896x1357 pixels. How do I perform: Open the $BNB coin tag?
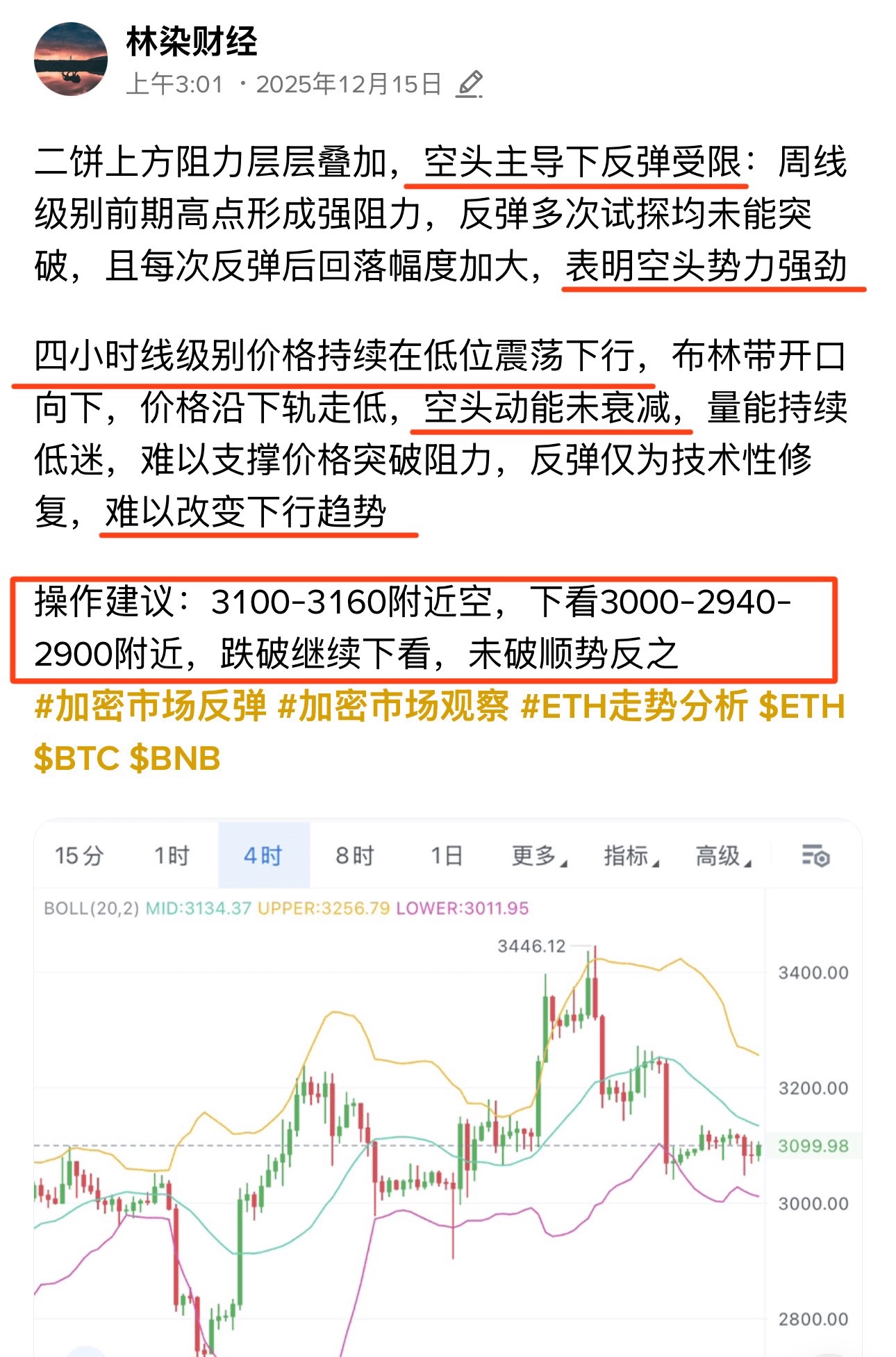tap(175, 758)
